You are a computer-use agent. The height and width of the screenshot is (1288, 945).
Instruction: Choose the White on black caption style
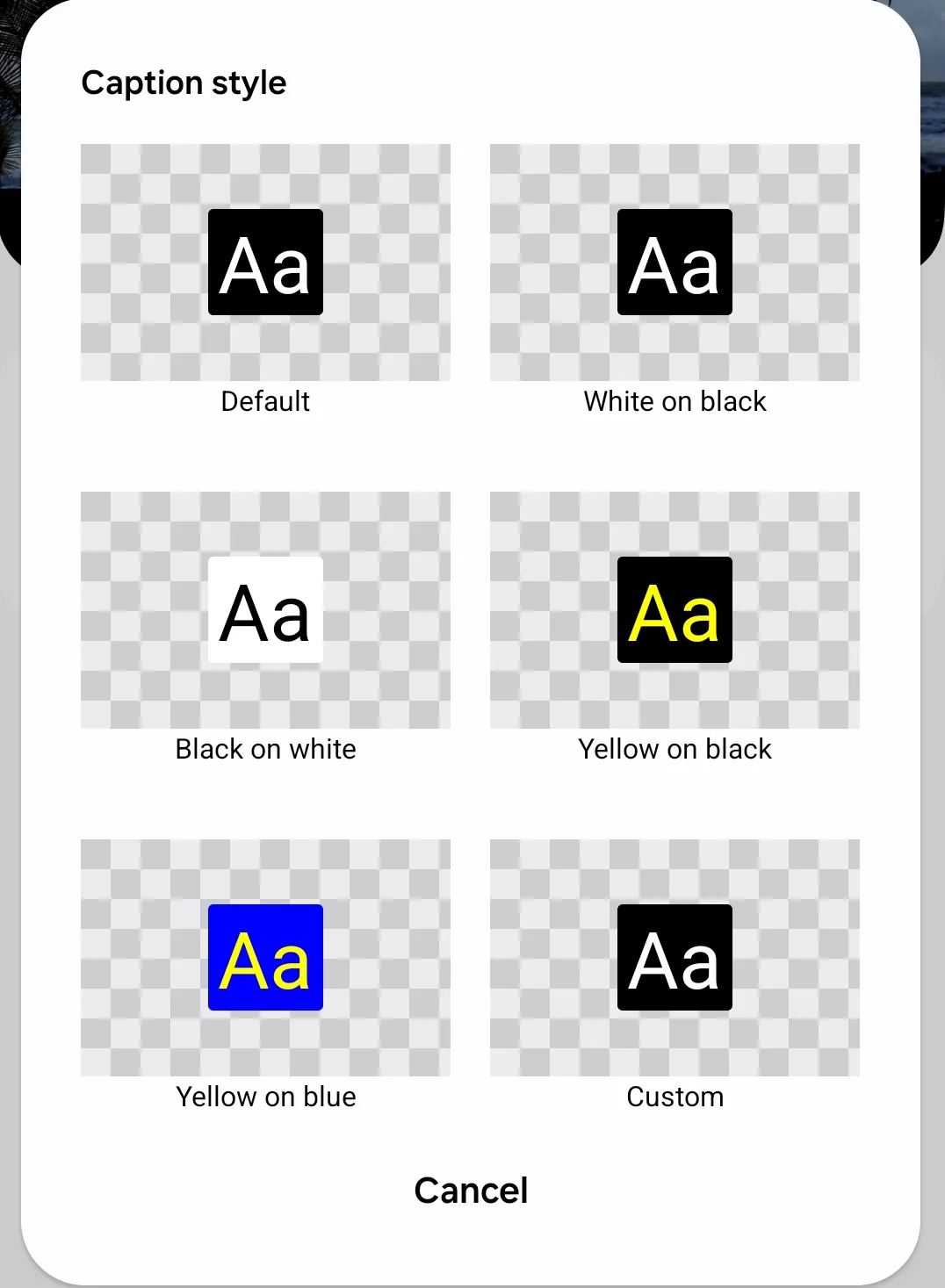pos(674,263)
